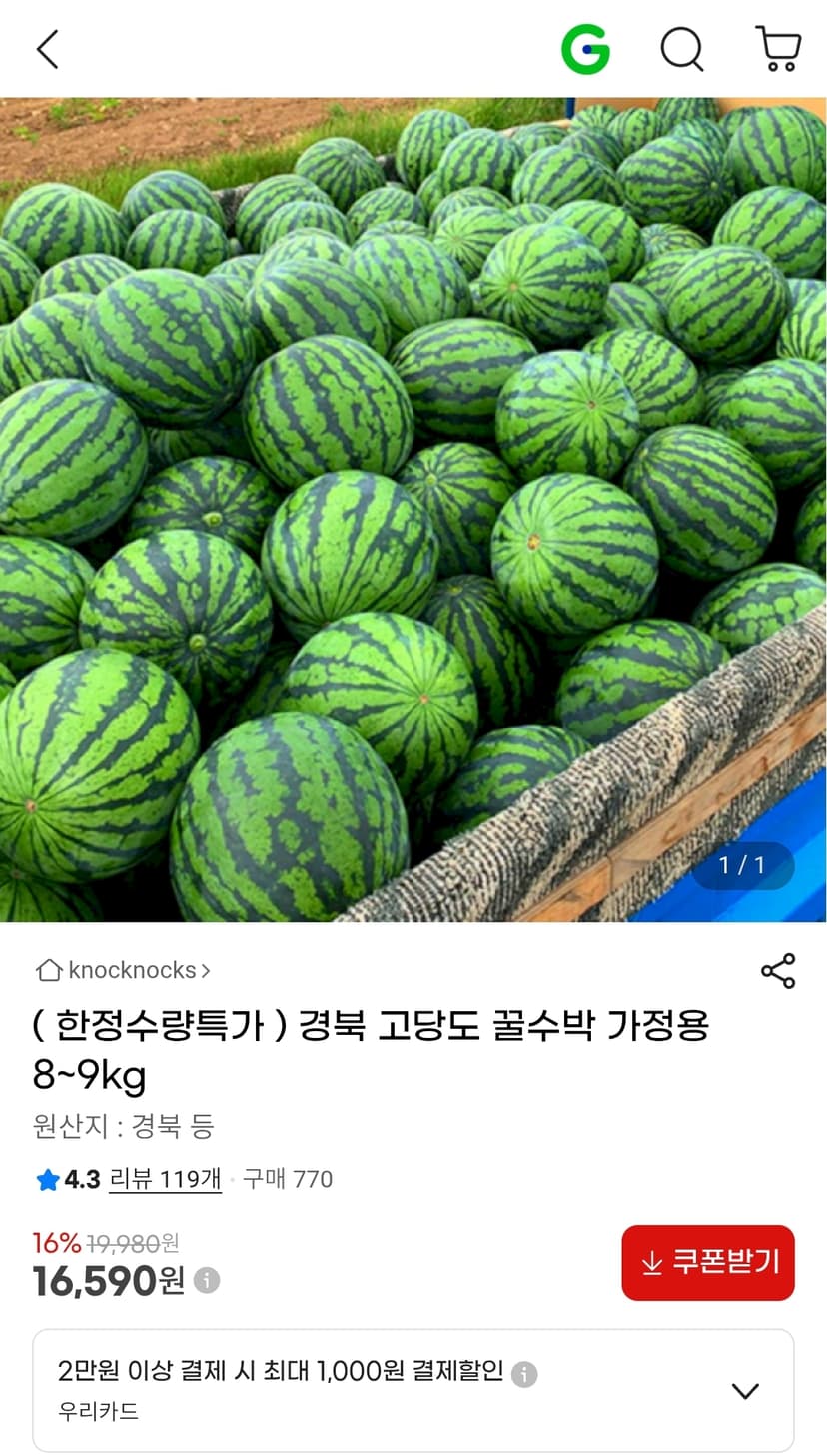This screenshot has height=1456, width=827.
Task: Go back using the top-left arrow
Action: [x=48, y=49]
